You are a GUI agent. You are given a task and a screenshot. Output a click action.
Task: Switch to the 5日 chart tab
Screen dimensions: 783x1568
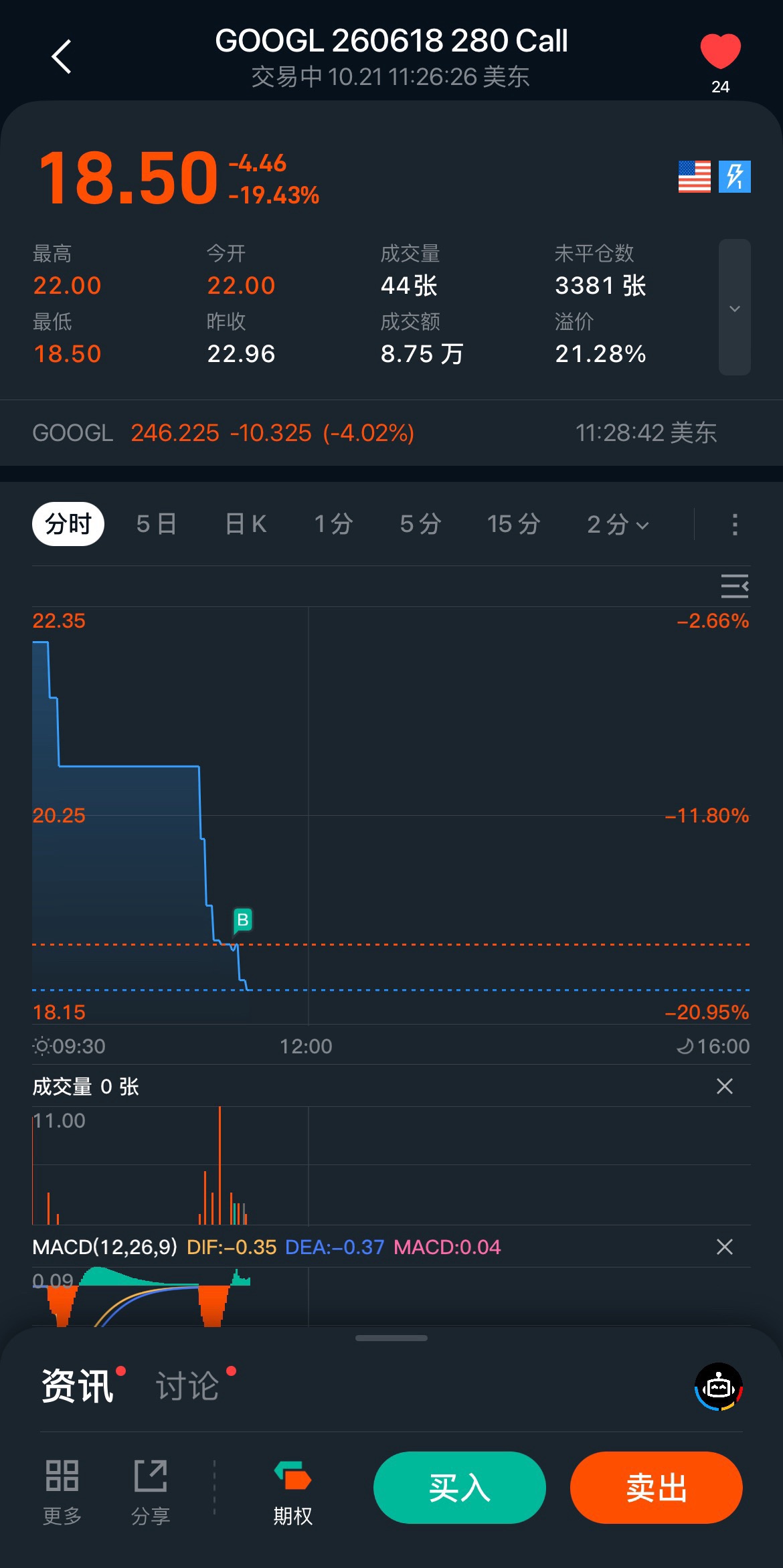click(157, 524)
